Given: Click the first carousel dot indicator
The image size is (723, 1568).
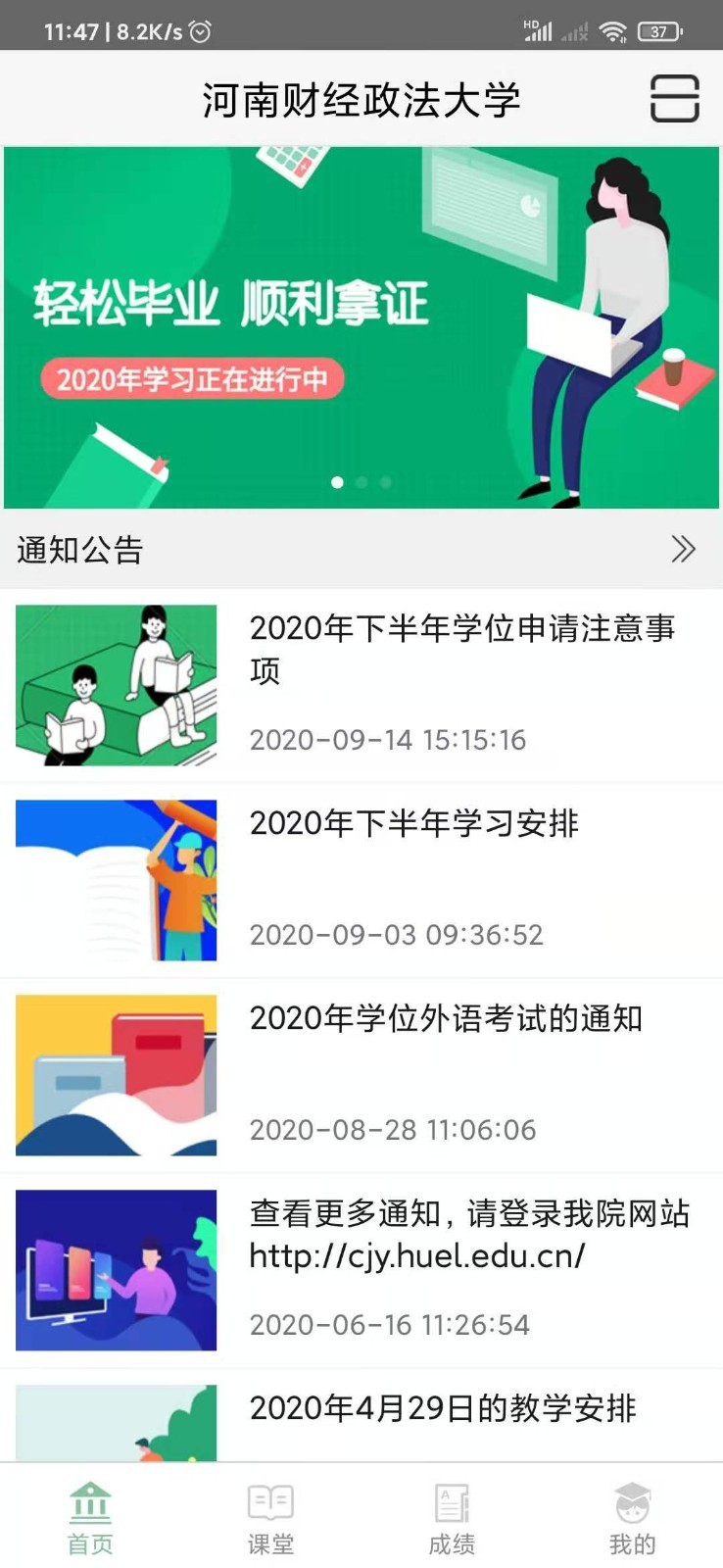Looking at the screenshot, I should click(338, 481).
